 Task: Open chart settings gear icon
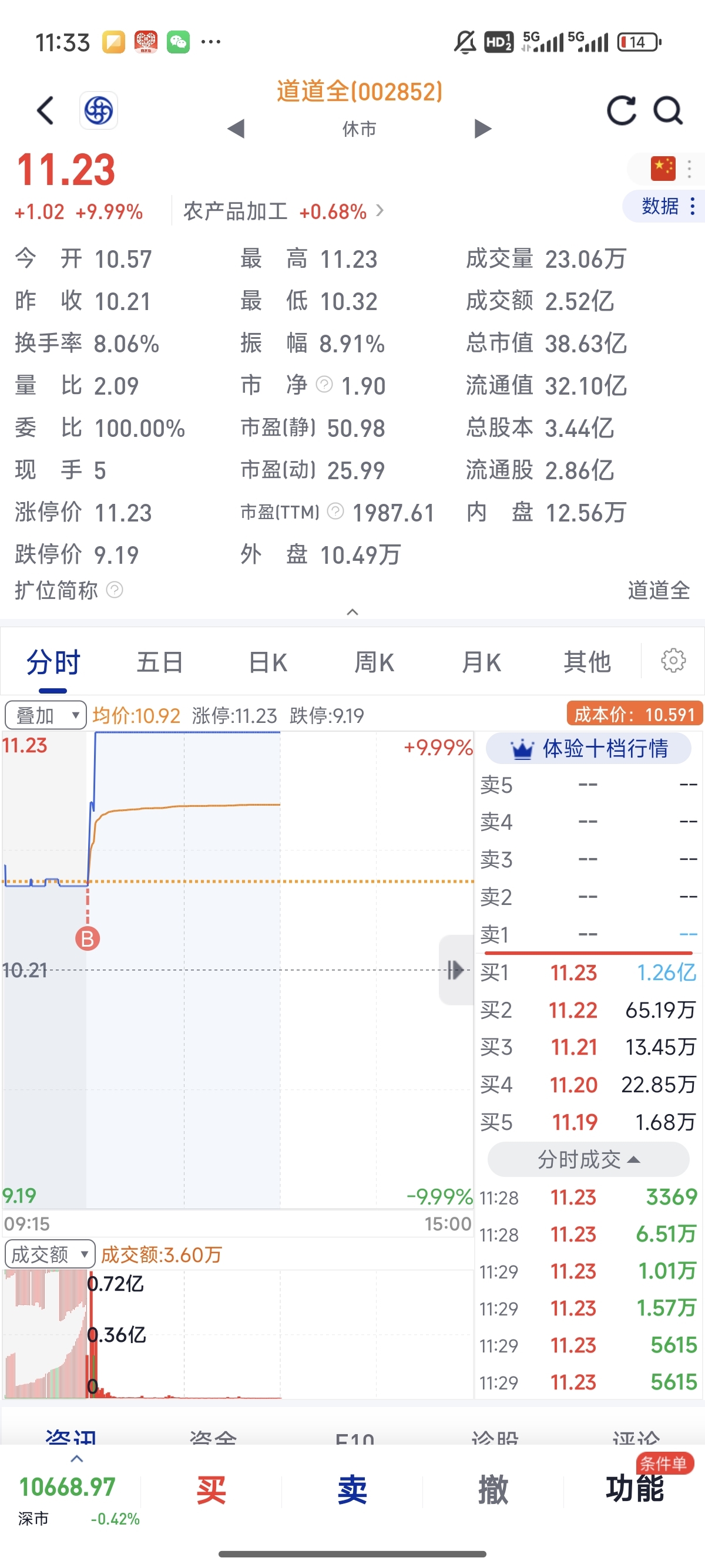click(x=673, y=661)
